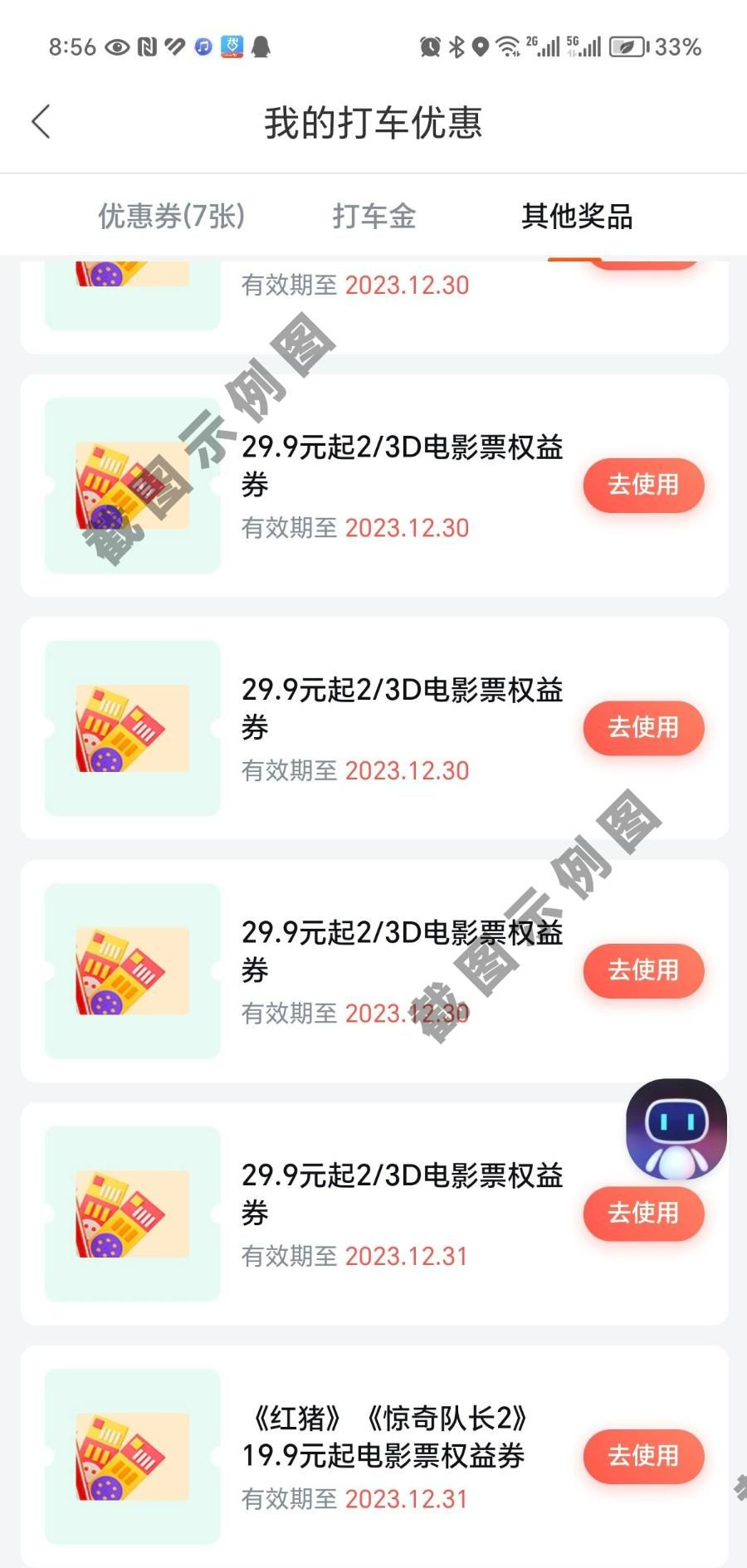Viewport: 747px width, 1568px height.
Task: Select the 其他奖品 tab
Action: click(x=576, y=217)
